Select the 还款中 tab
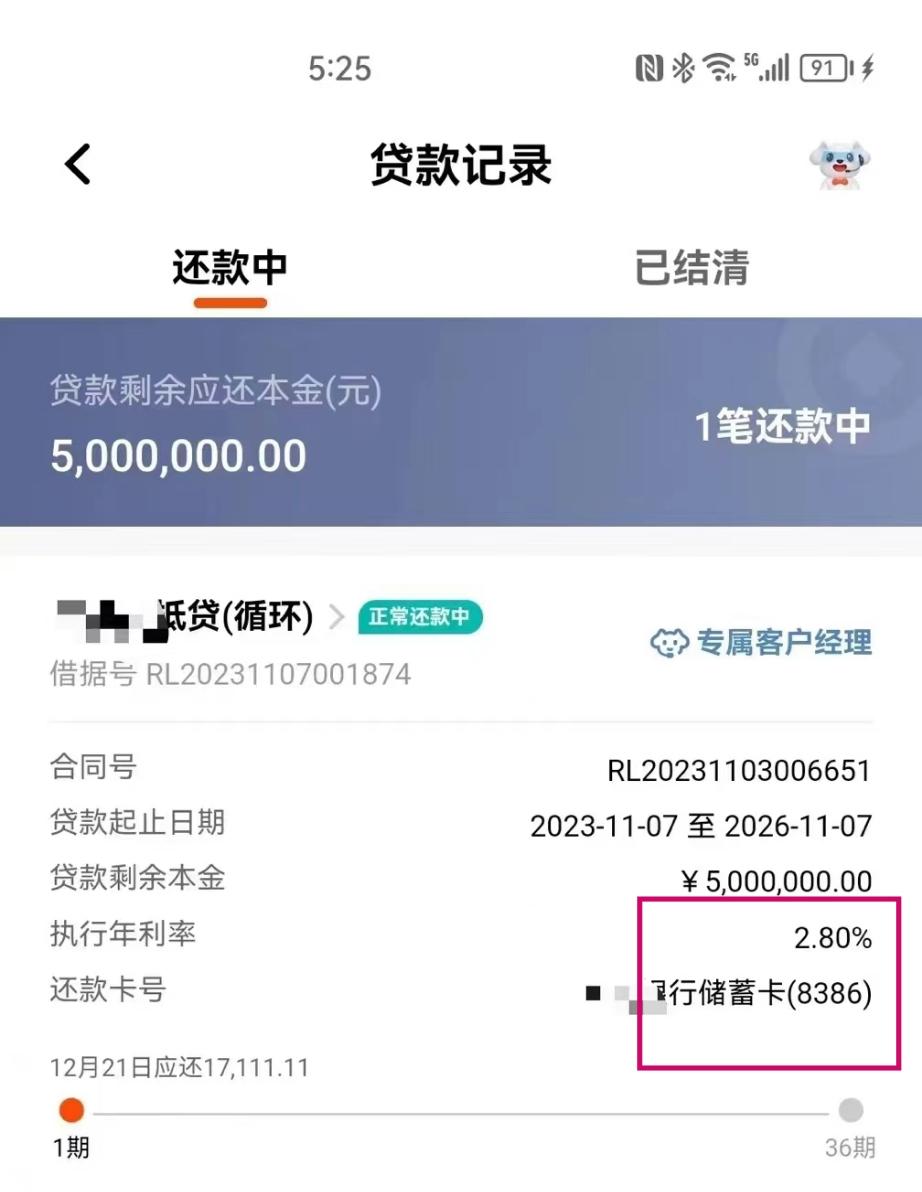The image size is (922, 1192). (228, 267)
